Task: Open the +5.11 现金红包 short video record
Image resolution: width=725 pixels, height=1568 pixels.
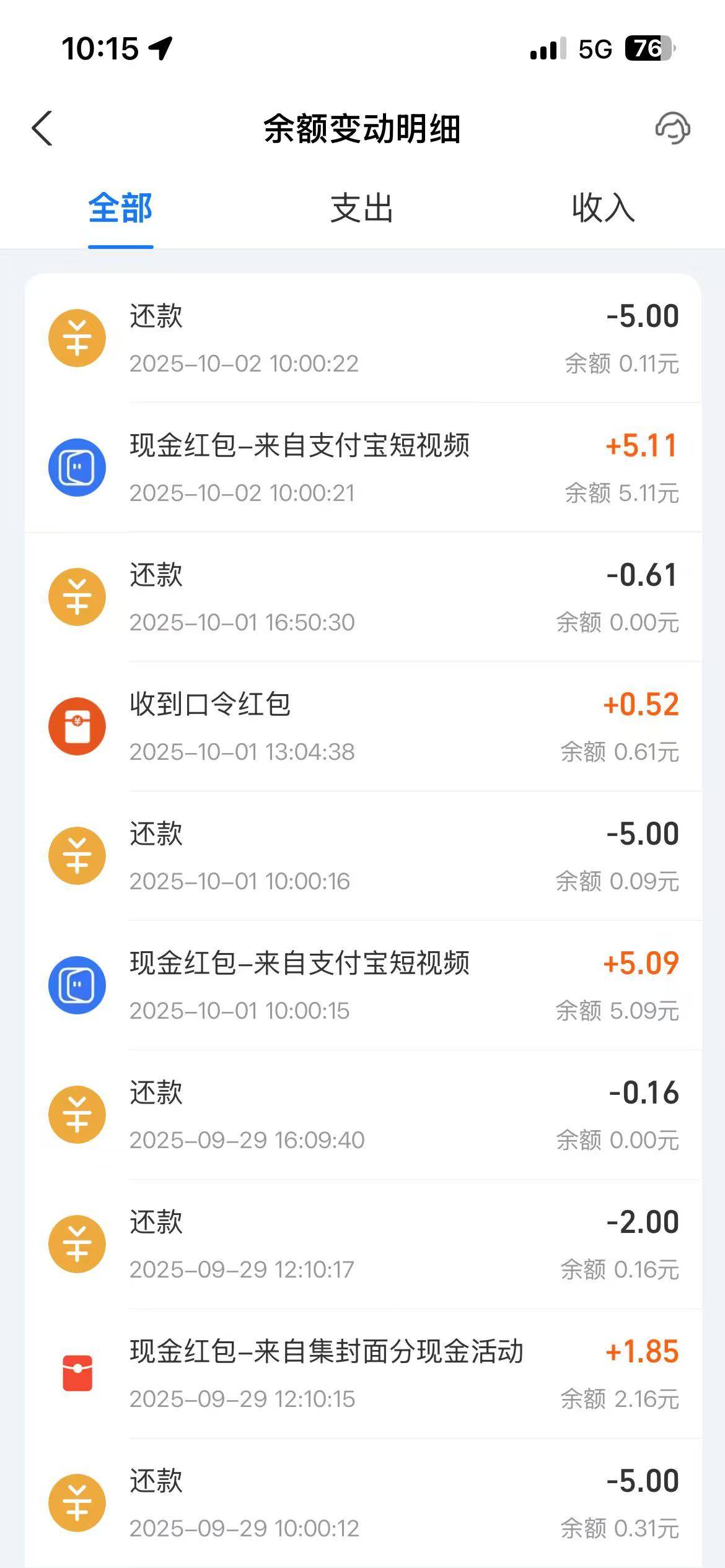Action: click(362, 468)
